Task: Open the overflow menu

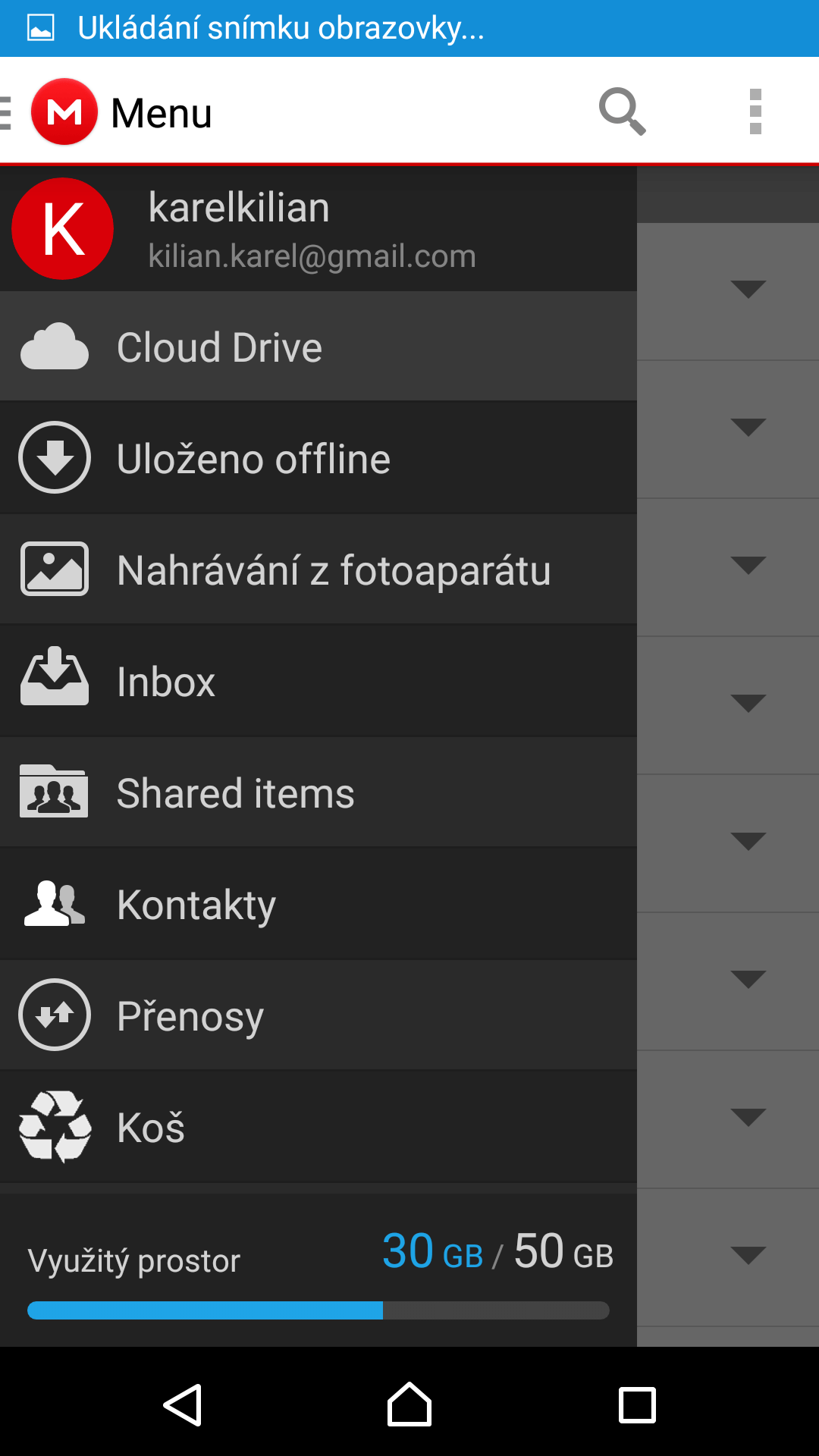Action: (755, 111)
